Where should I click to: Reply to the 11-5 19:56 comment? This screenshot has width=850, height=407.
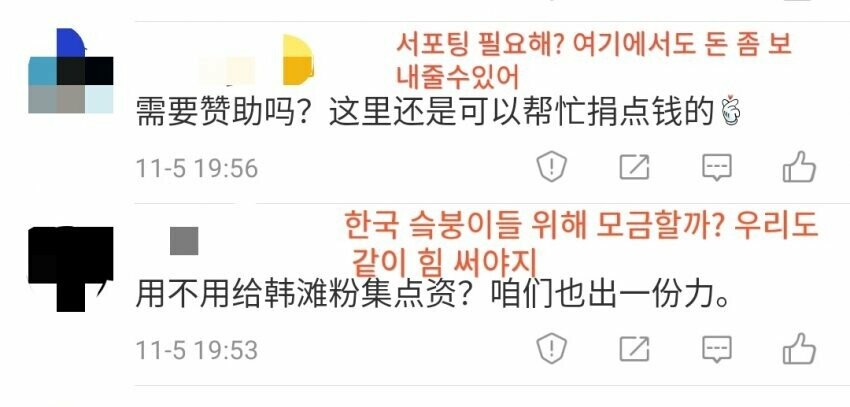pos(717,167)
